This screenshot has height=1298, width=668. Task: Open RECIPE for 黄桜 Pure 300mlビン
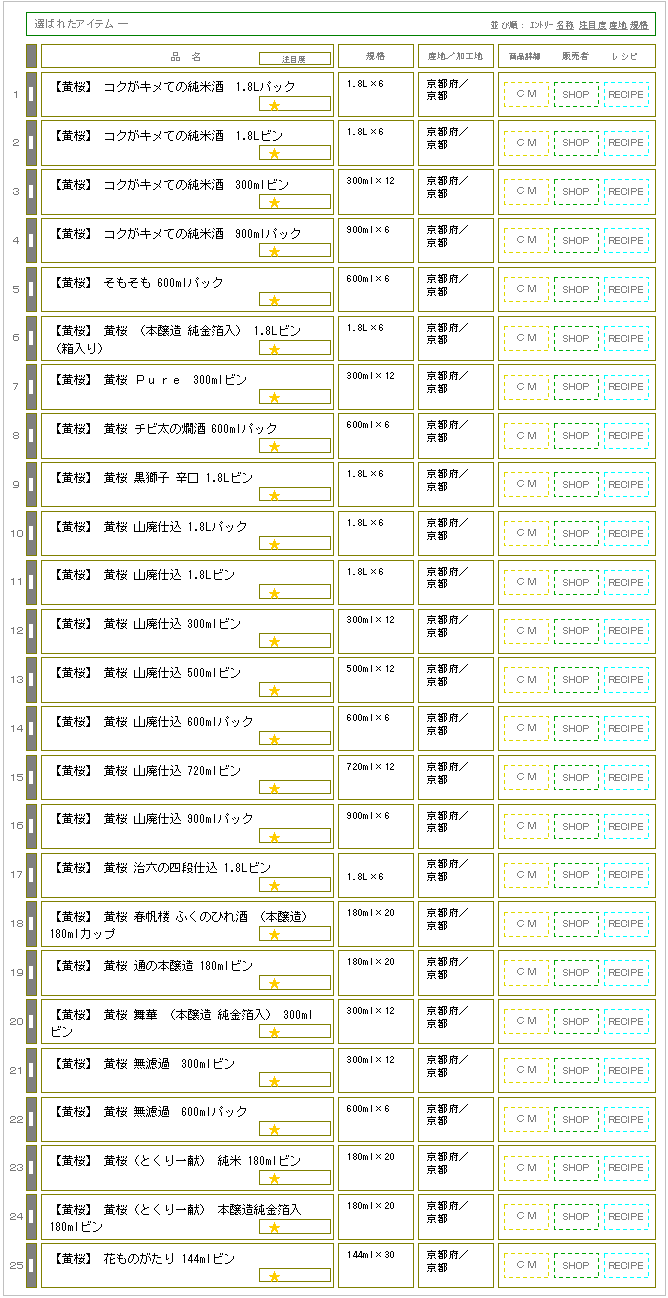click(626, 387)
